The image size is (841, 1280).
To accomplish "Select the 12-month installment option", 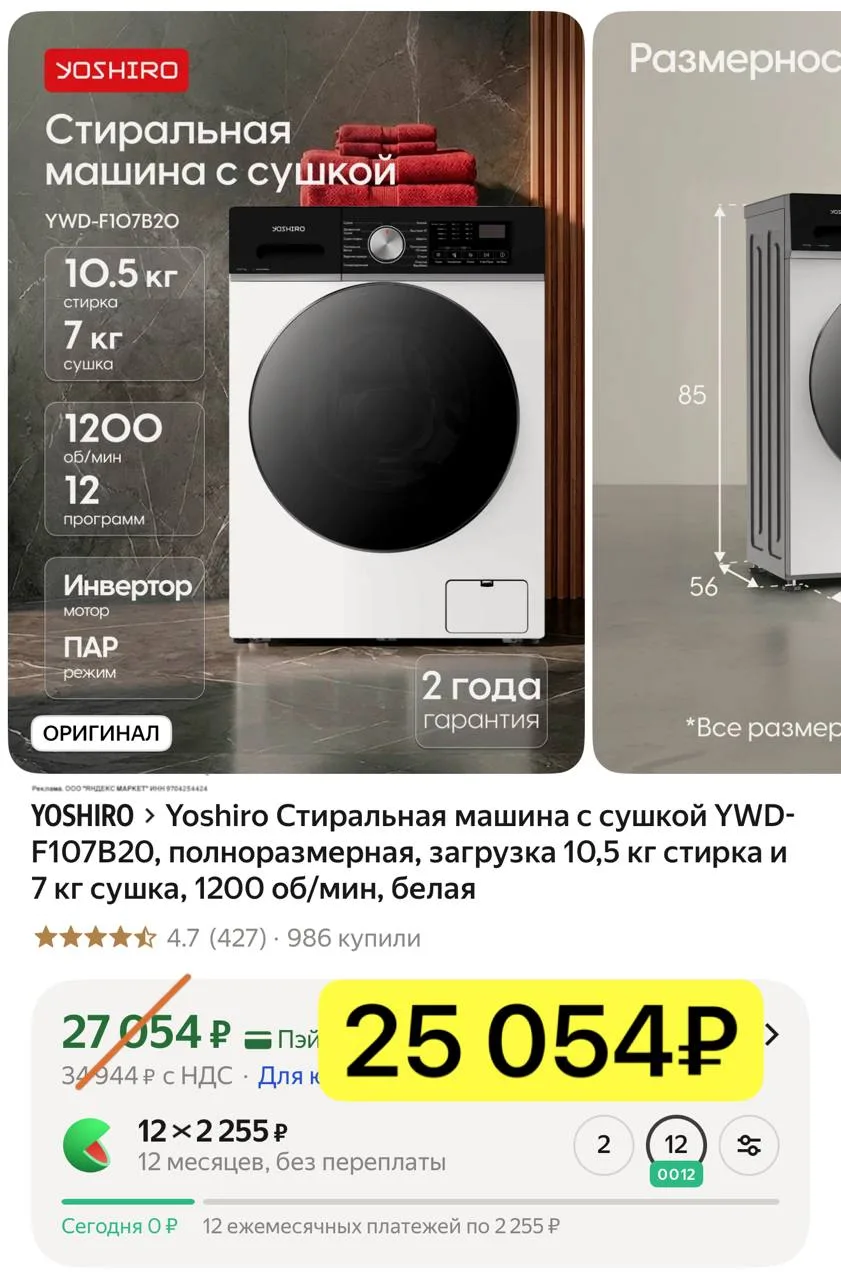I will click(x=676, y=1147).
